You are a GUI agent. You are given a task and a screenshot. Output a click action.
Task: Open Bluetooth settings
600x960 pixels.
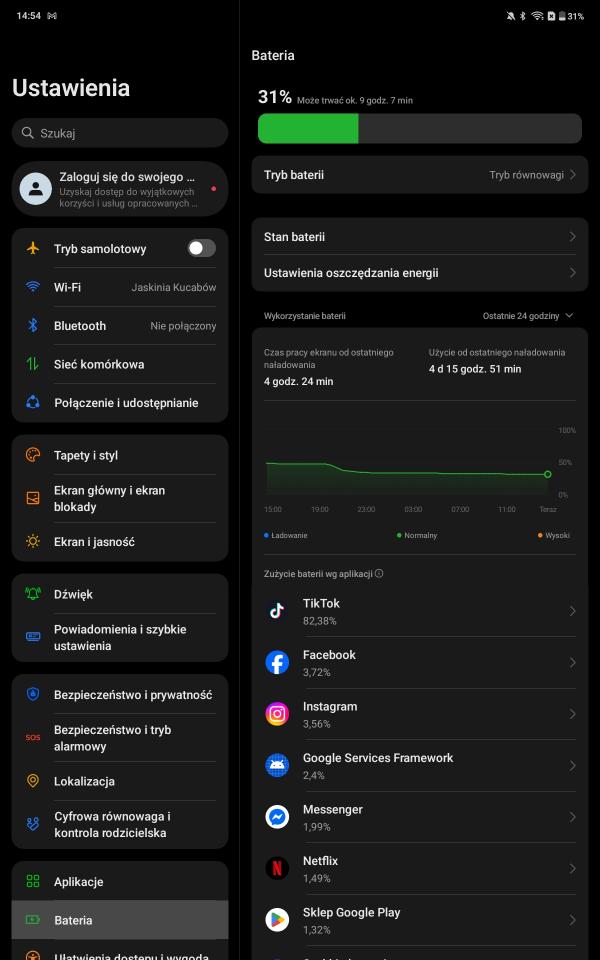click(120, 326)
